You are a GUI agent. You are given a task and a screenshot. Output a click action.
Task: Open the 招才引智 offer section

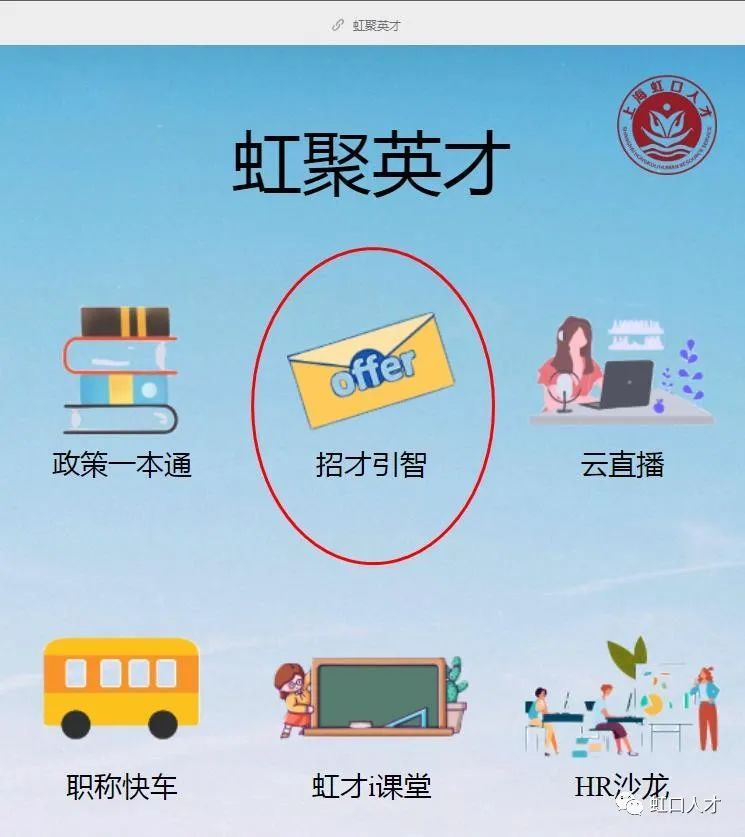(371, 395)
